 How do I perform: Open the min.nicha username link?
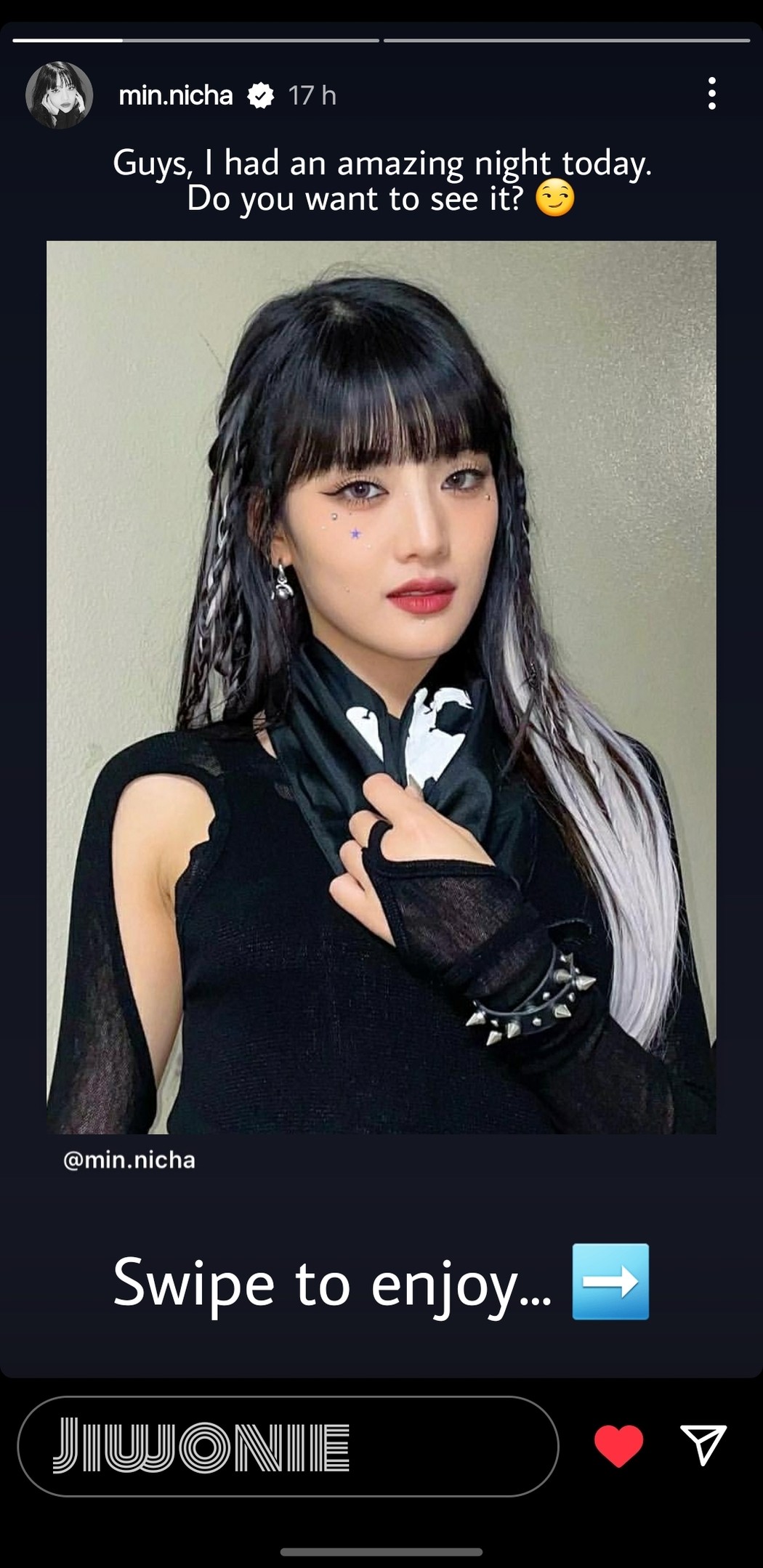pyautogui.click(x=175, y=95)
